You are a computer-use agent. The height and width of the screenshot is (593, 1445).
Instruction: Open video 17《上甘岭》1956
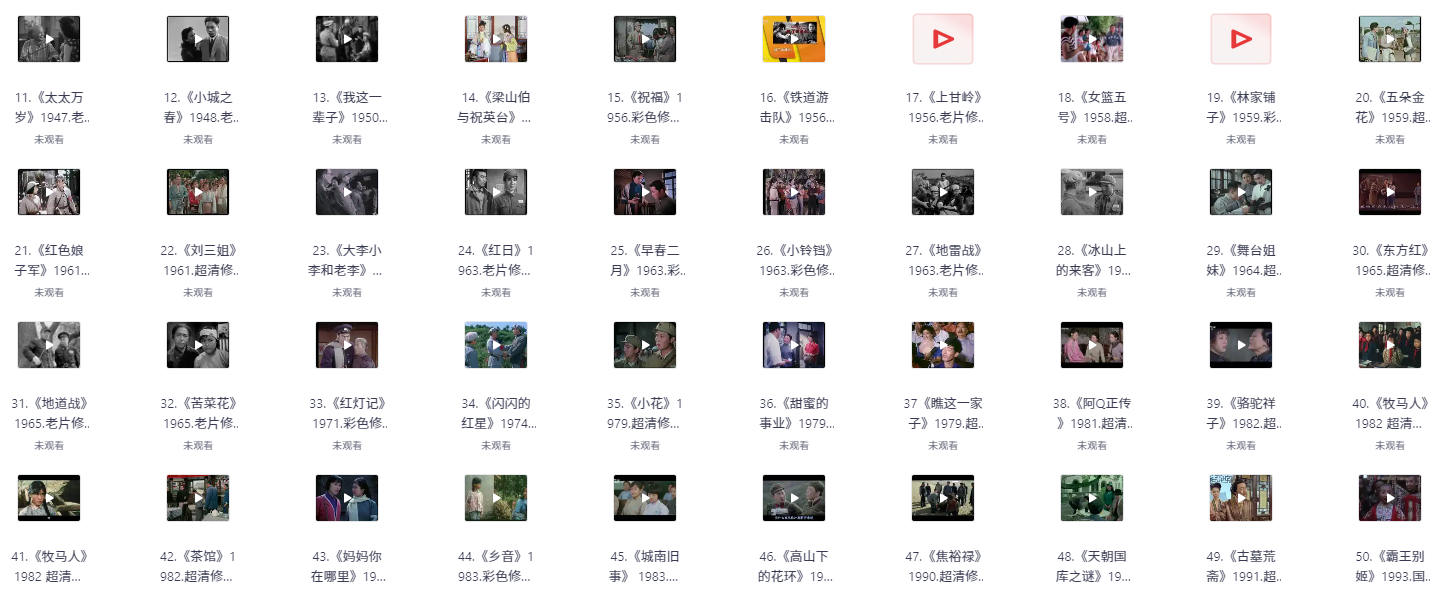pos(943,39)
